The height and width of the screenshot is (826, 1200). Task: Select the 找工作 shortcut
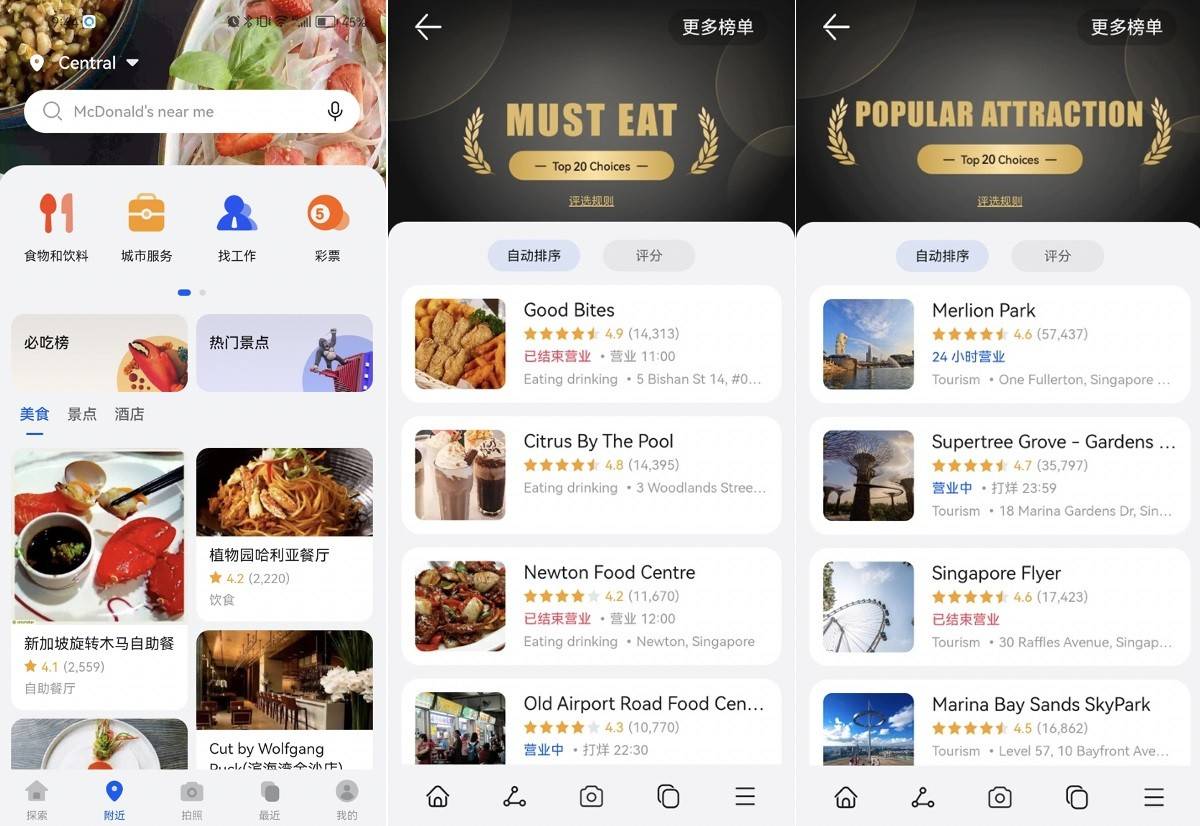[237, 227]
